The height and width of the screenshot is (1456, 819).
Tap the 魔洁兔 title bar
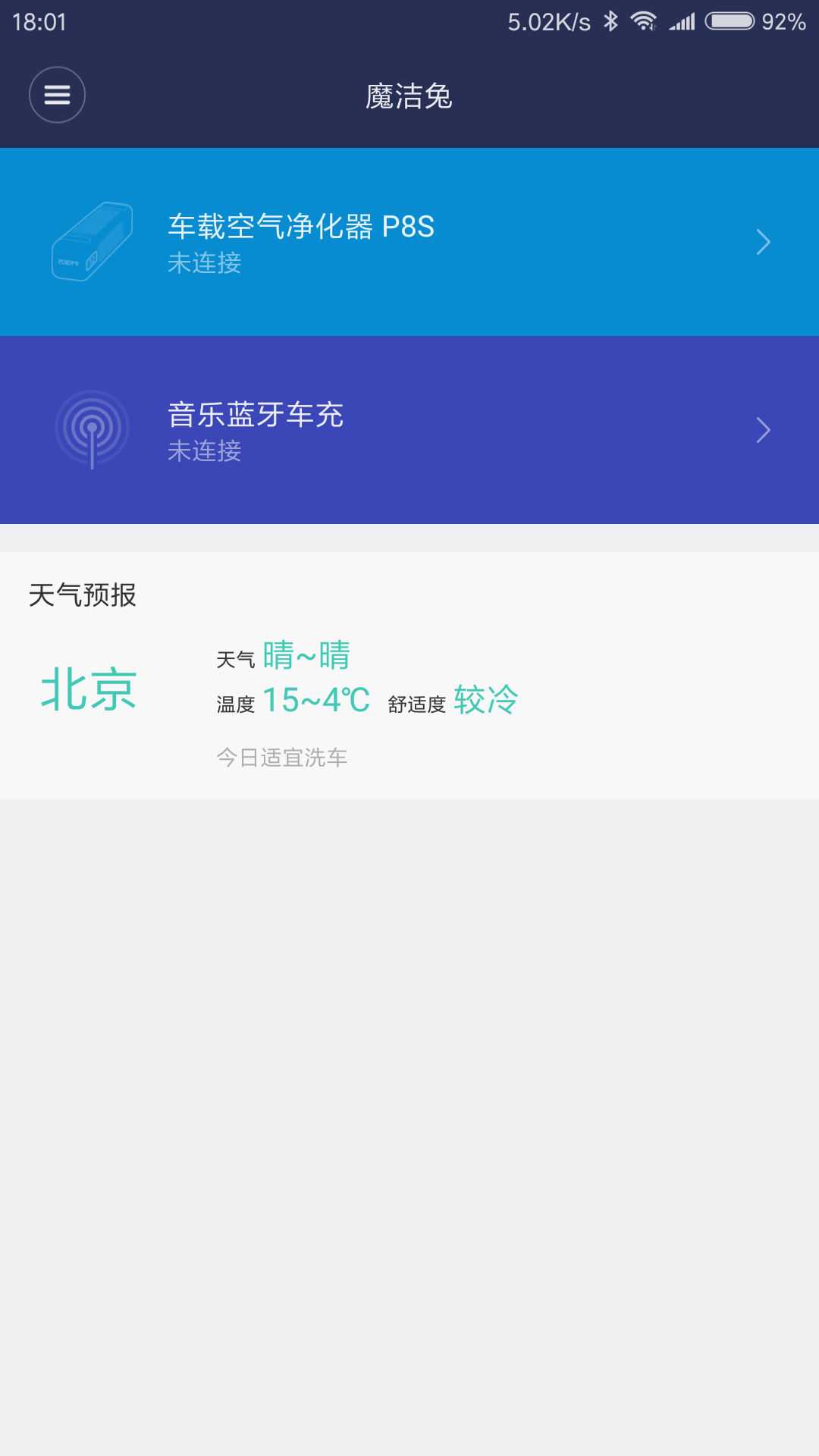(409, 96)
